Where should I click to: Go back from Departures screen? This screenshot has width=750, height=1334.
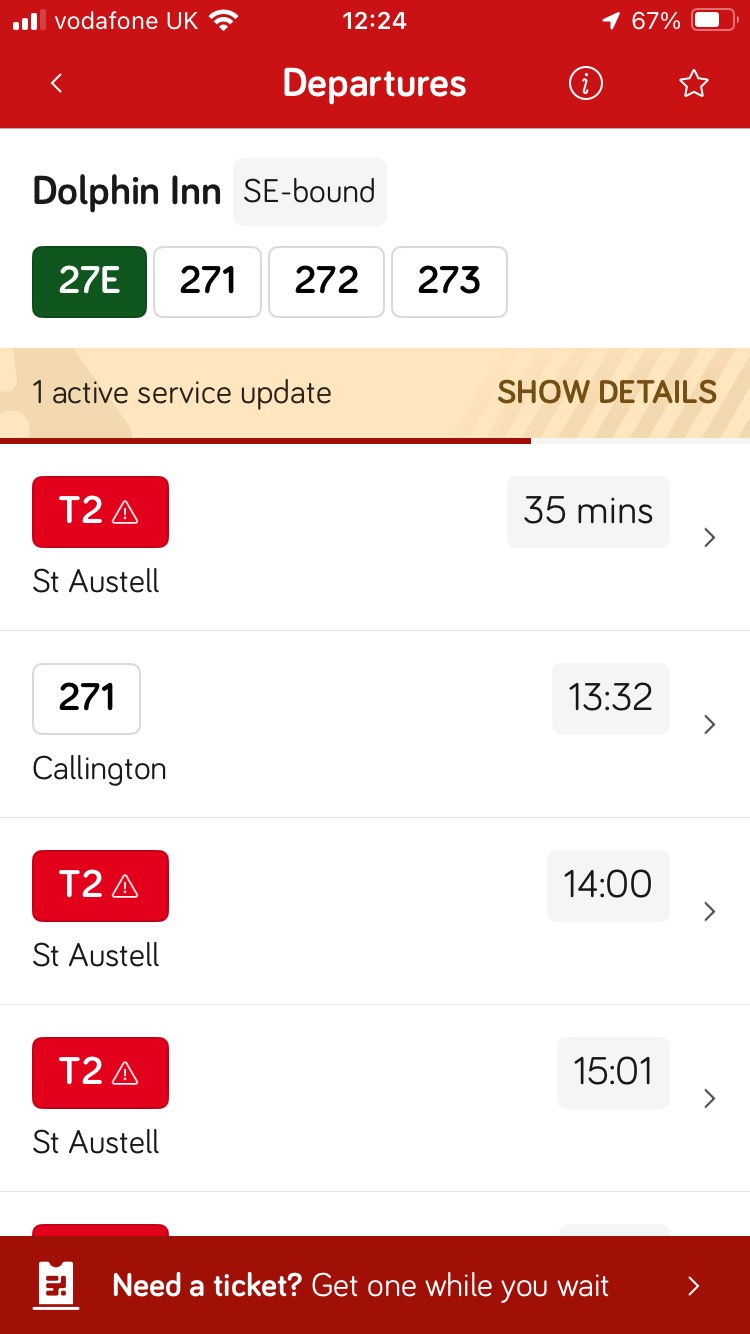point(57,84)
